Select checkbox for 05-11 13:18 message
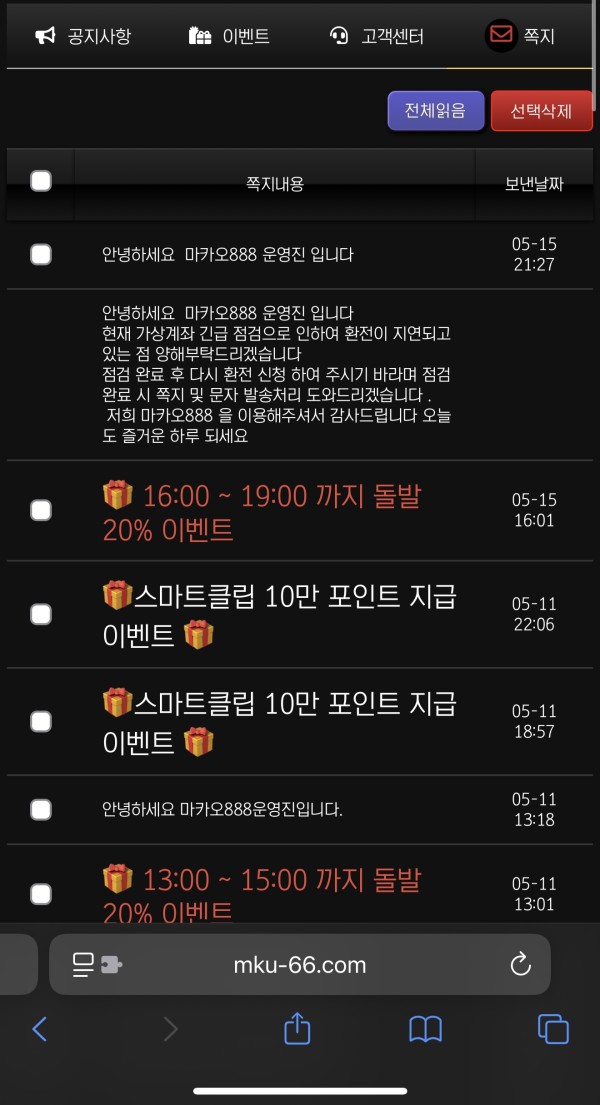The width and height of the screenshot is (600, 1105). tap(41, 809)
